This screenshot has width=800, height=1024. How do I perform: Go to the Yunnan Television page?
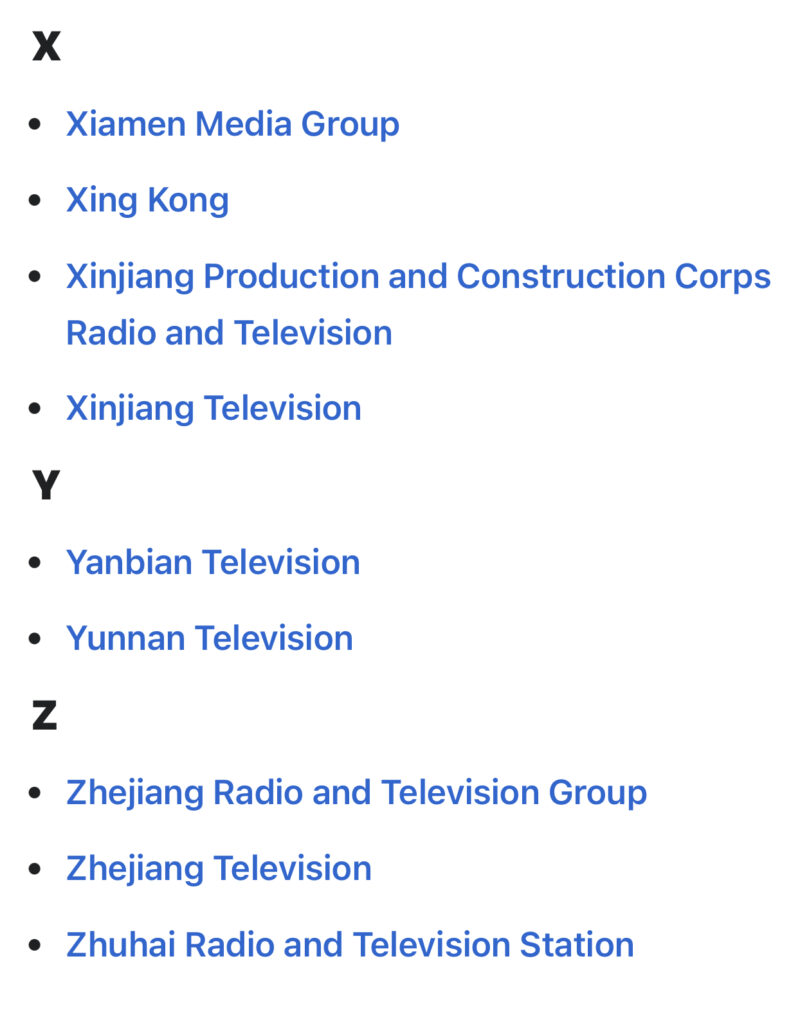click(x=209, y=638)
